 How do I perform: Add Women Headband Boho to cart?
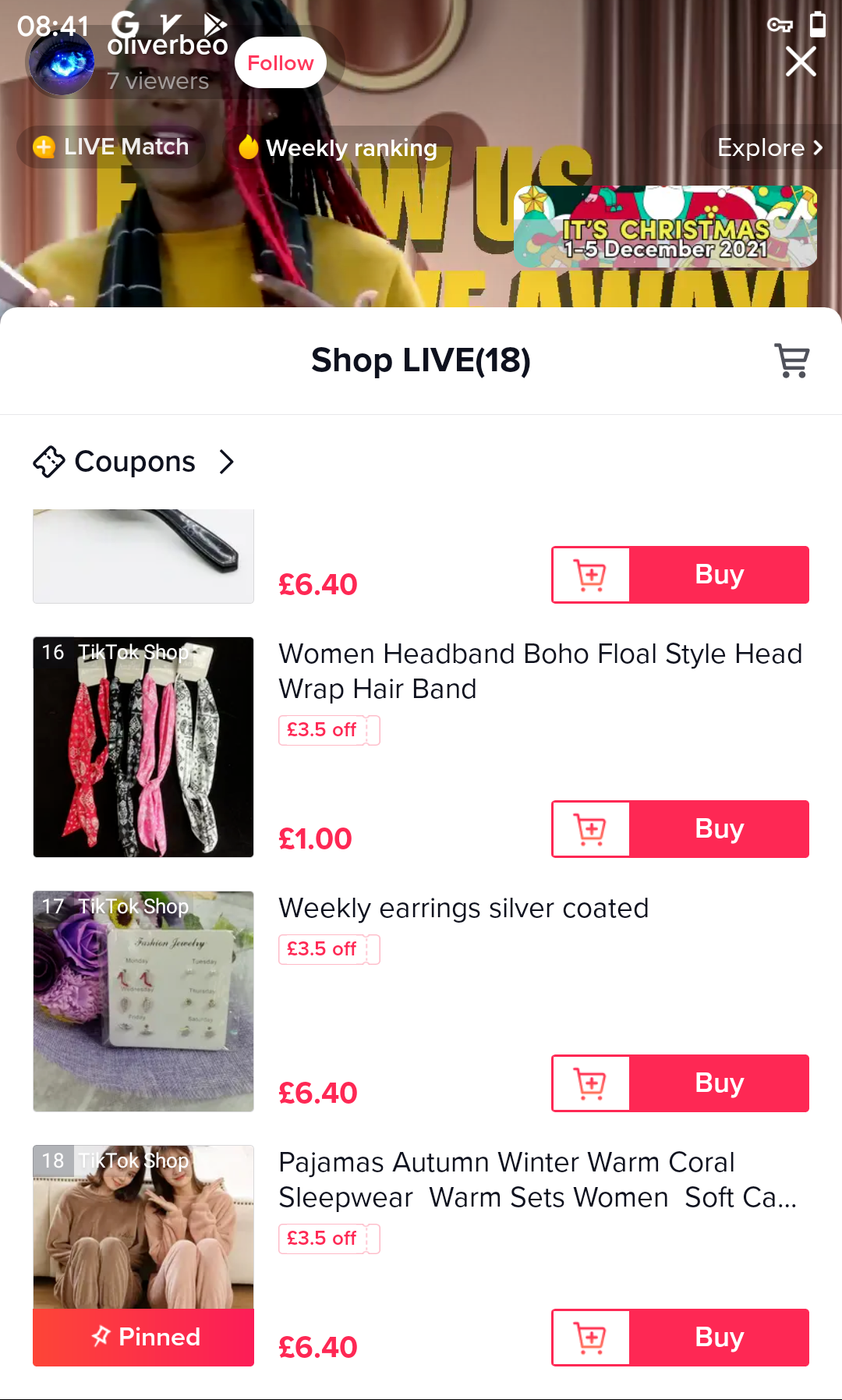591,829
